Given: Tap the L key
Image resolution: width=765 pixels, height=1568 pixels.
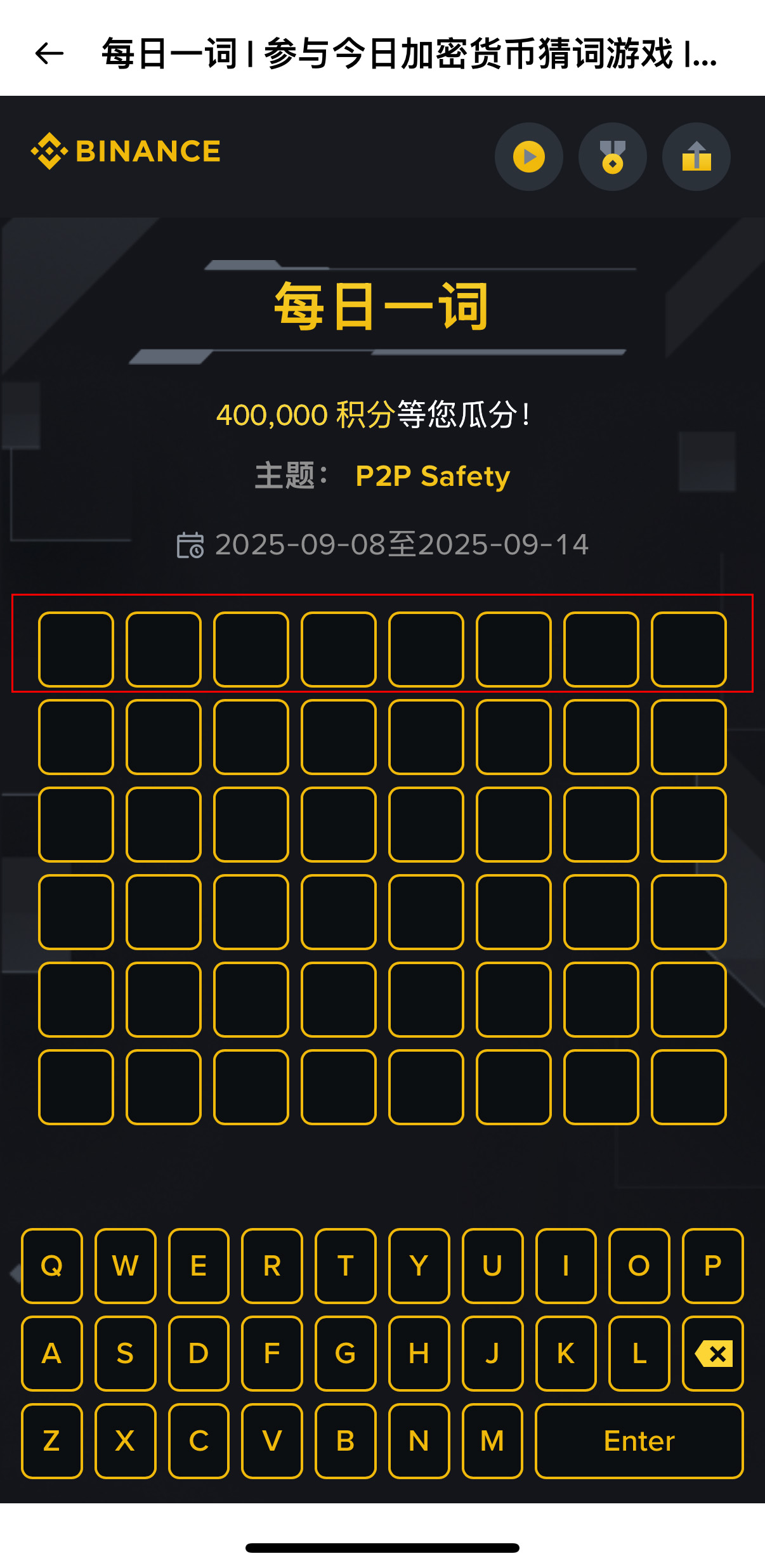Looking at the screenshot, I should coord(639,1354).
